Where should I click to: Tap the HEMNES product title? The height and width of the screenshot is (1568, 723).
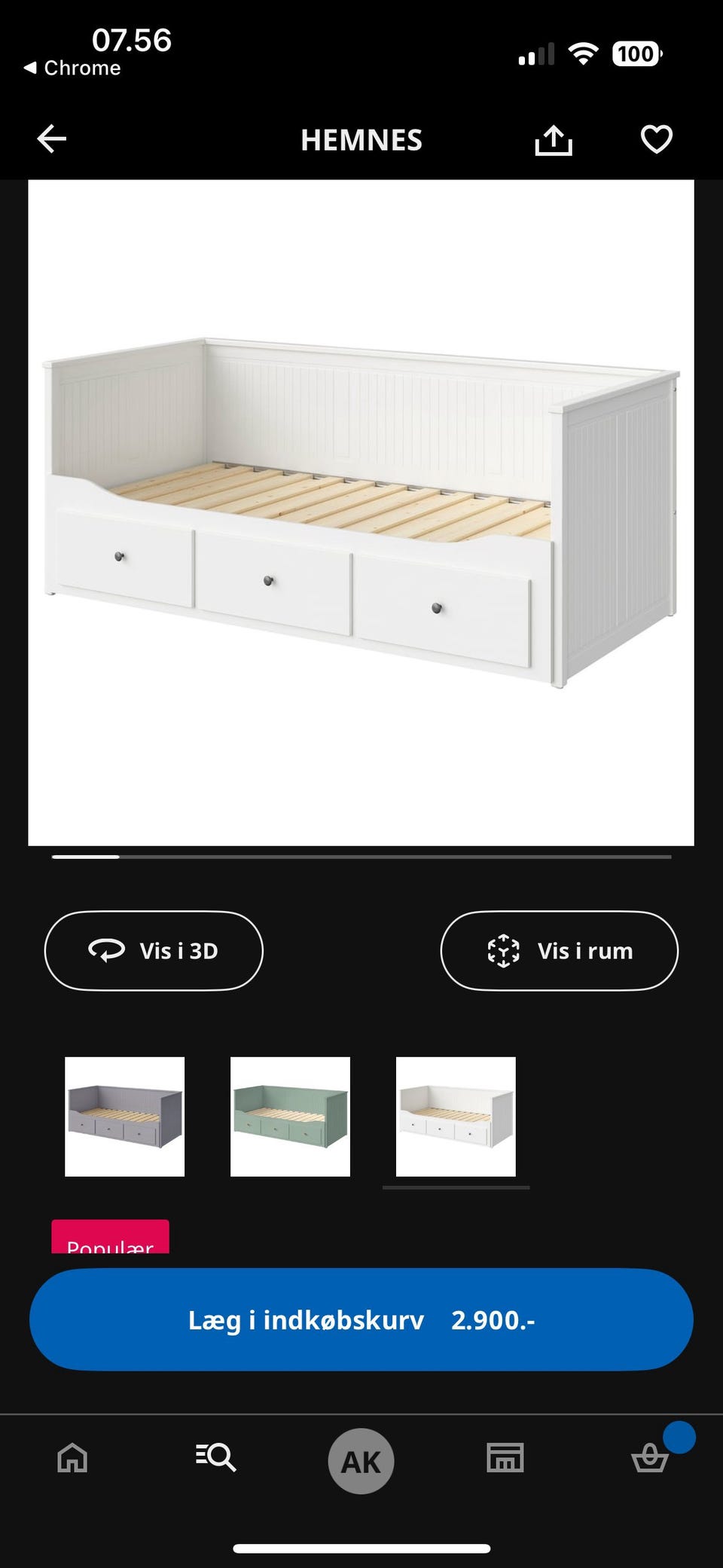tap(361, 140)
